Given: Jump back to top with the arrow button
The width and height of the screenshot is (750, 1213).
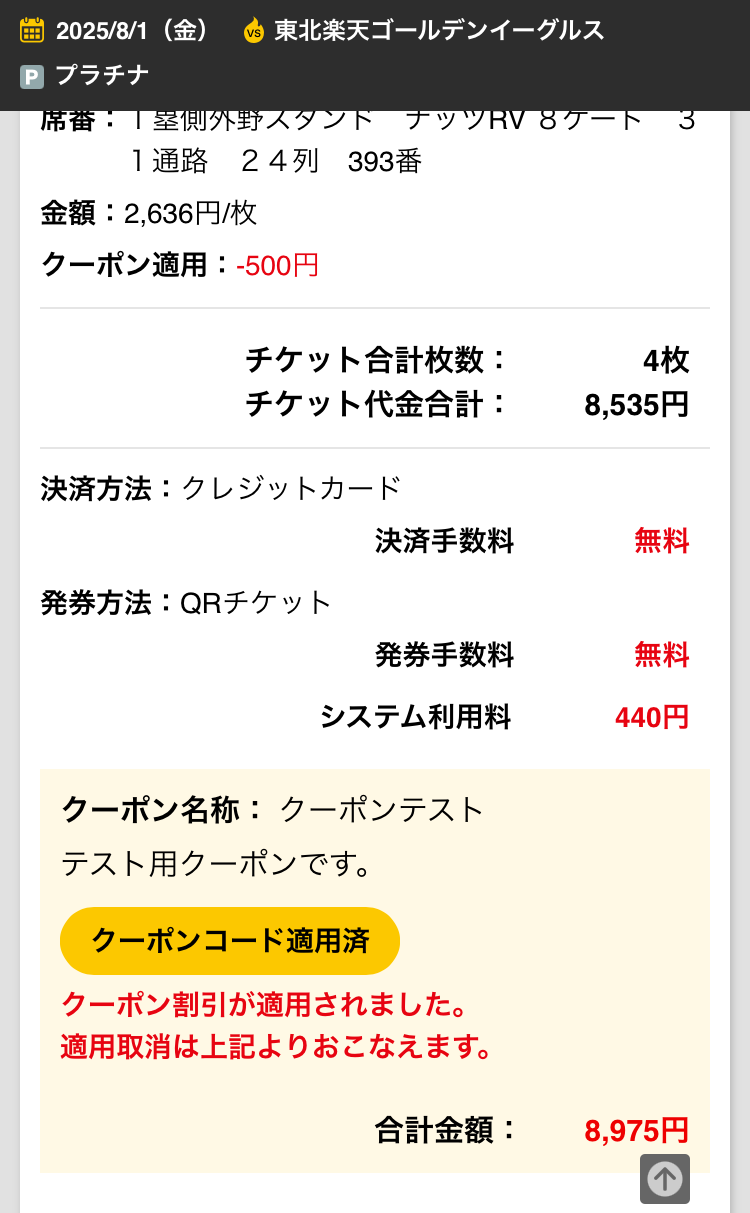Looking at the screenshot, I should pyautogui.click(x=665, y=1179).
